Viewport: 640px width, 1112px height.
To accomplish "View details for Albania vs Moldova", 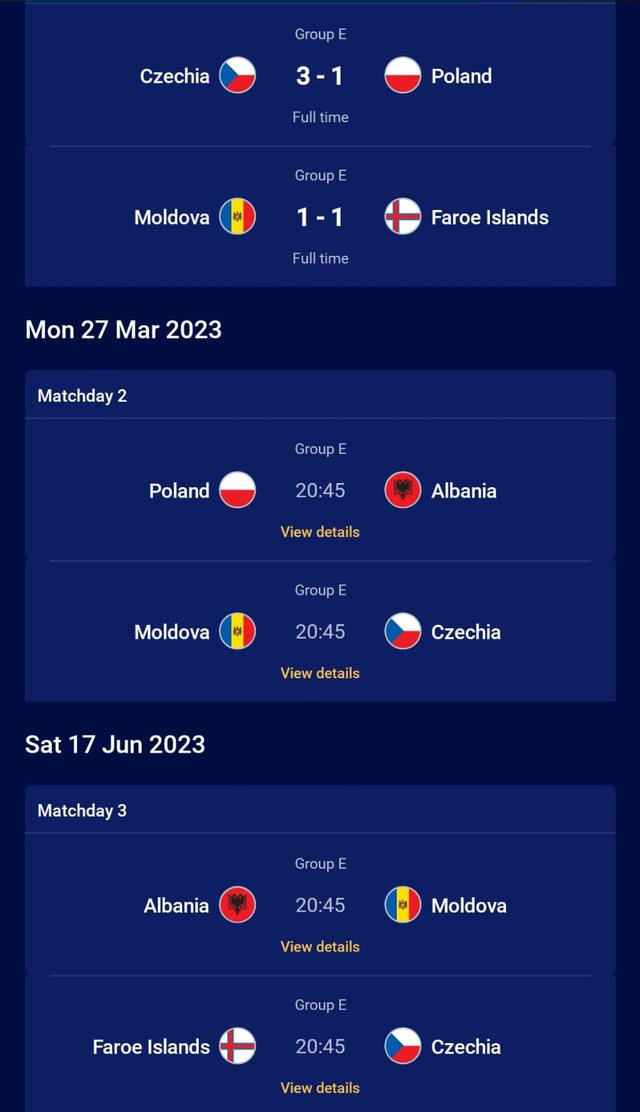I will click(320, 946).
